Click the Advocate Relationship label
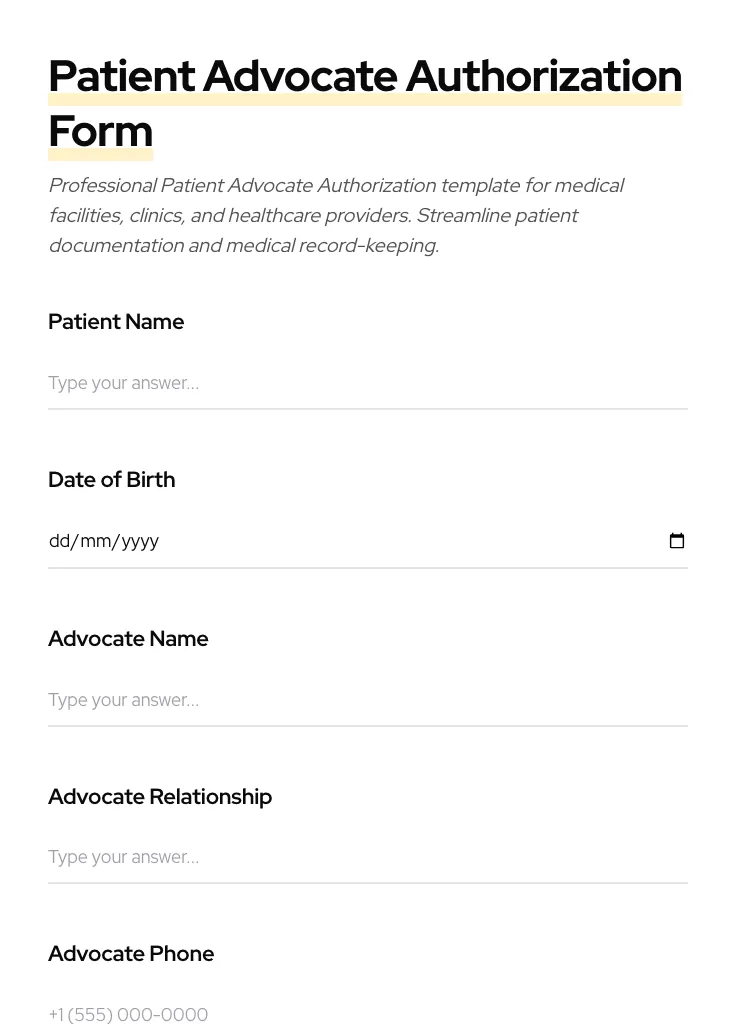 pos(160,797)
